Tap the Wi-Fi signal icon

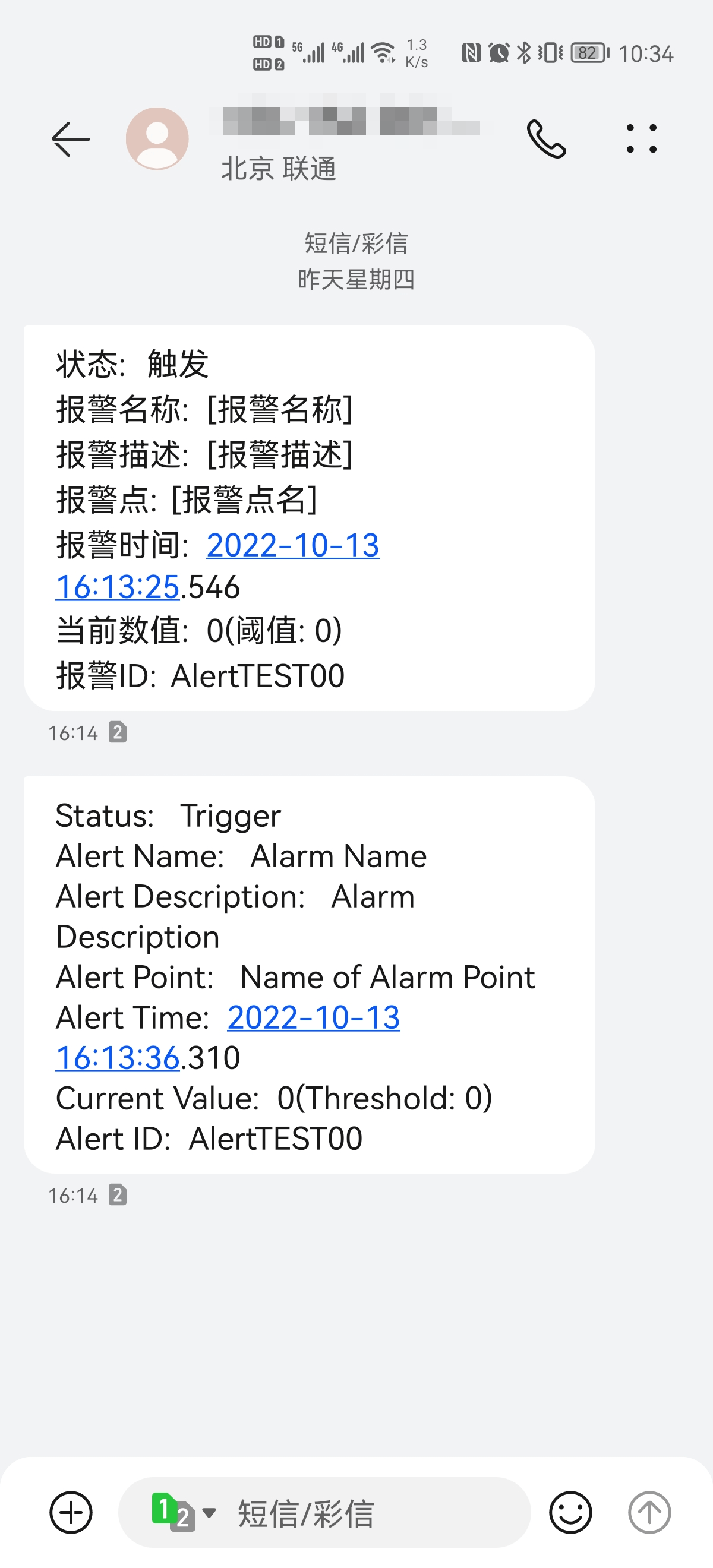384,52
